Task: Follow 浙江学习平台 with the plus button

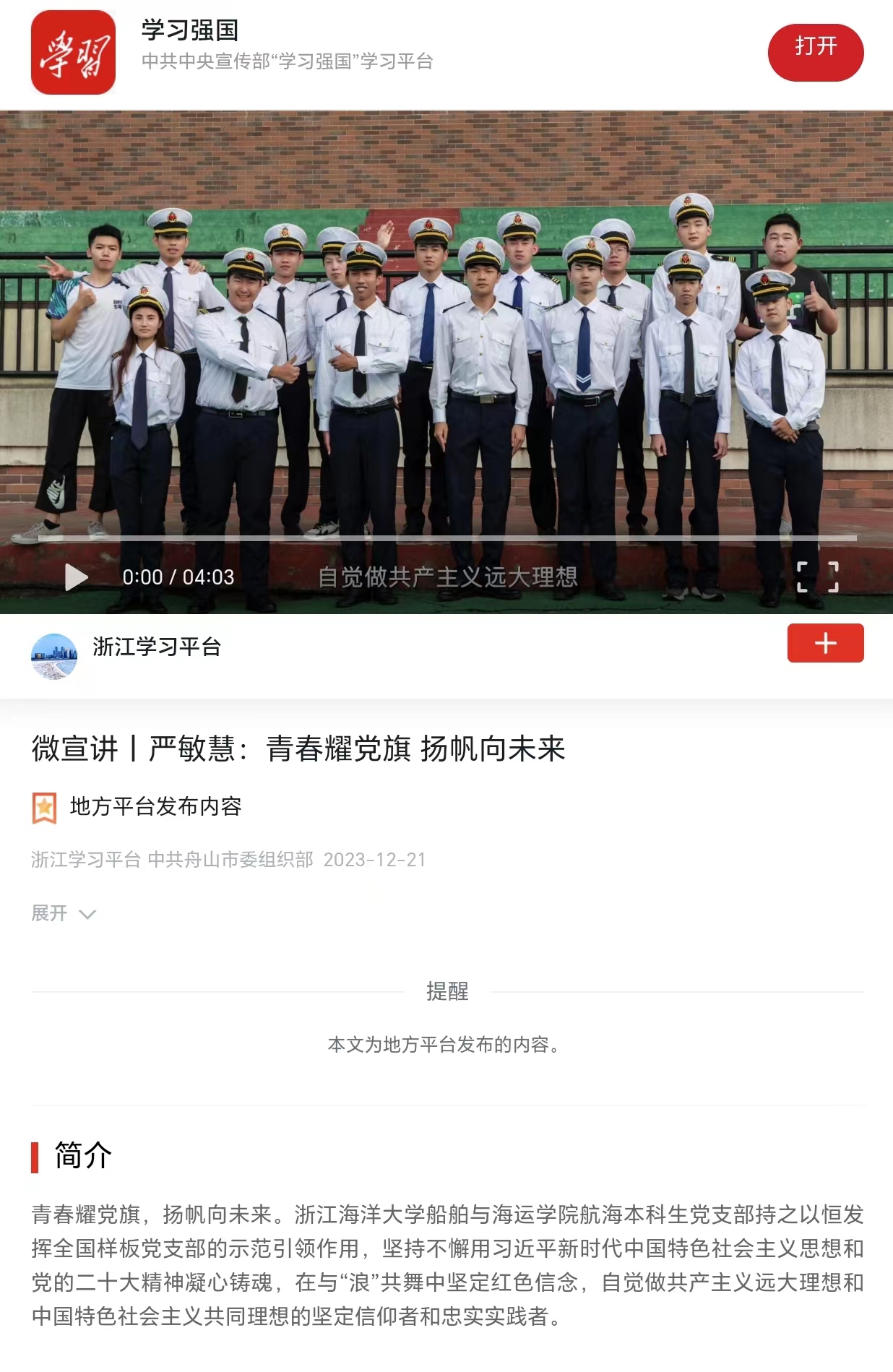Action: [825, 643]
